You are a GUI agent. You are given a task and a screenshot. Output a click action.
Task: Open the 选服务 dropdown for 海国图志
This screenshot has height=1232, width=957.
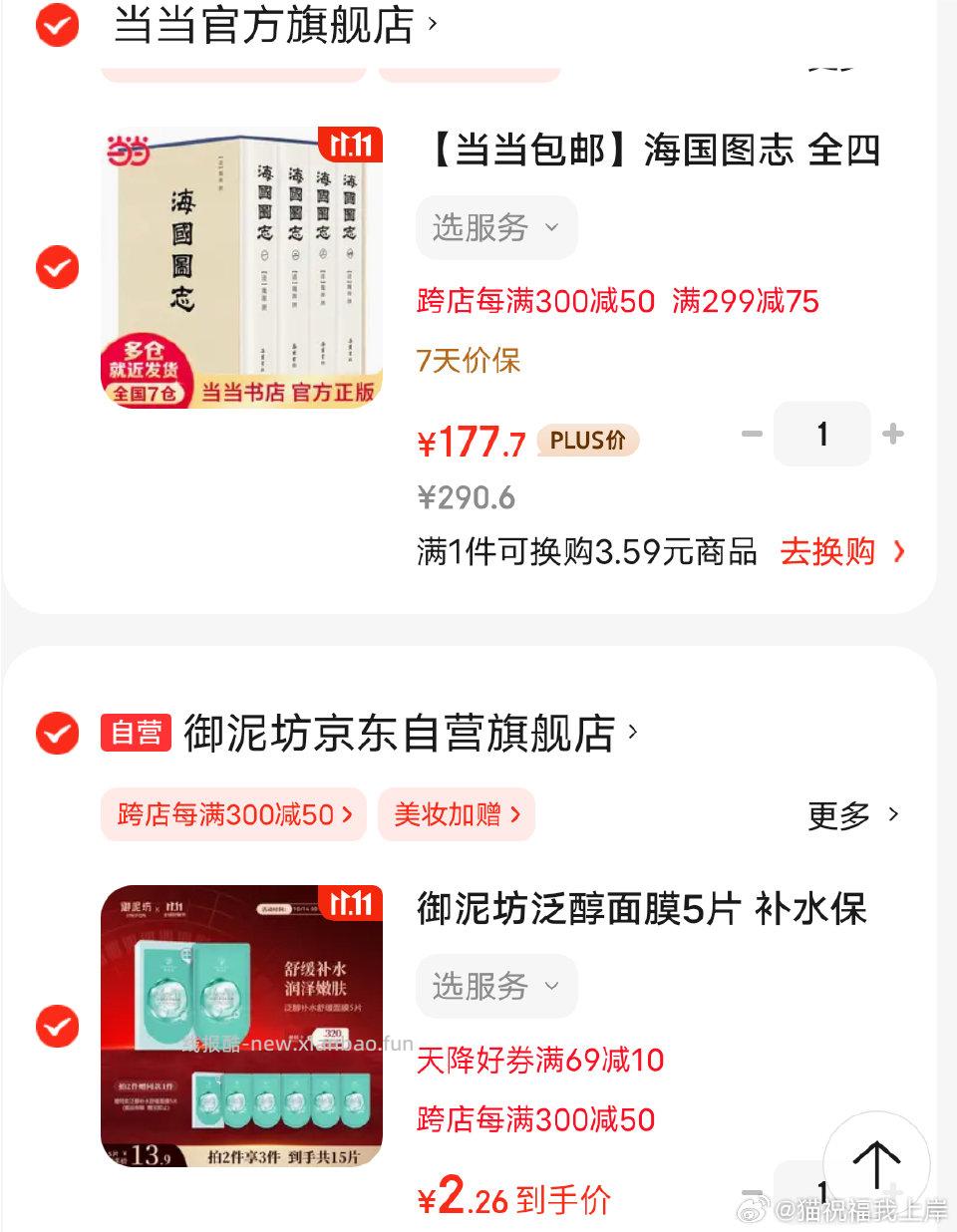click(496, 227)
